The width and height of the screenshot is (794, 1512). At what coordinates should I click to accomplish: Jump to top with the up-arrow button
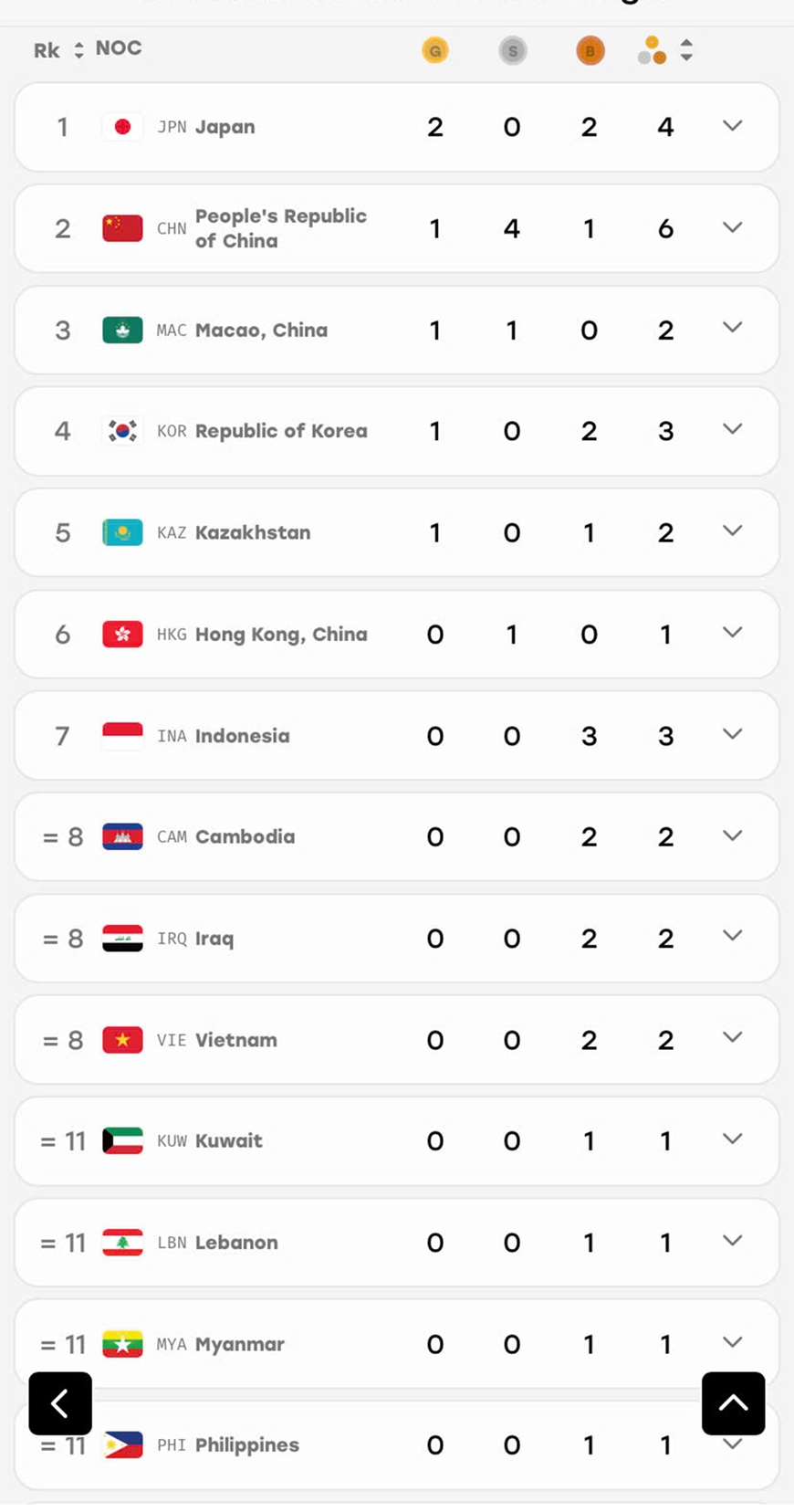pyautogui.click(x=734, y=1403)
